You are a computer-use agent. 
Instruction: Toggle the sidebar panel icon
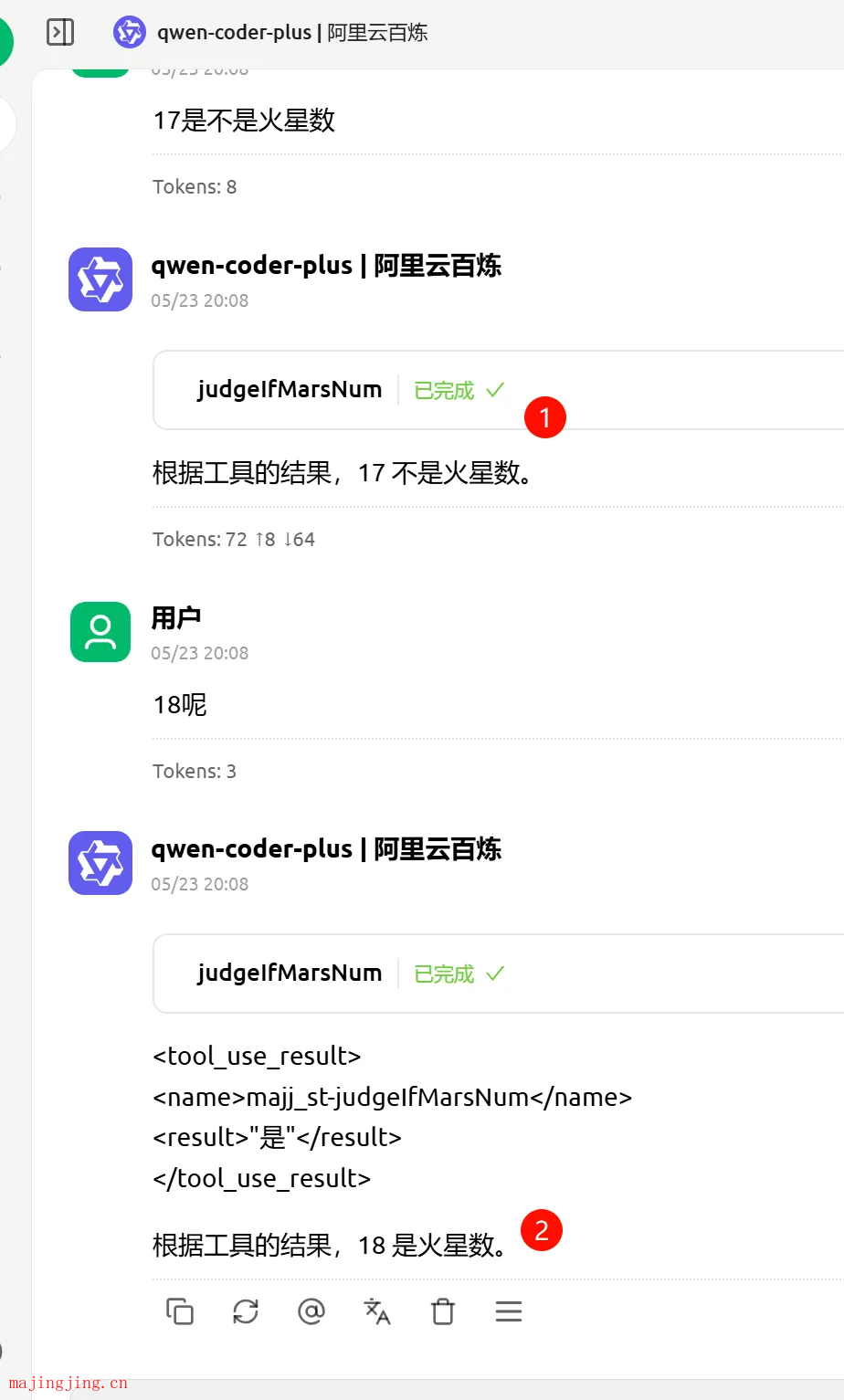pyautogui.click(x=60, y=32)
